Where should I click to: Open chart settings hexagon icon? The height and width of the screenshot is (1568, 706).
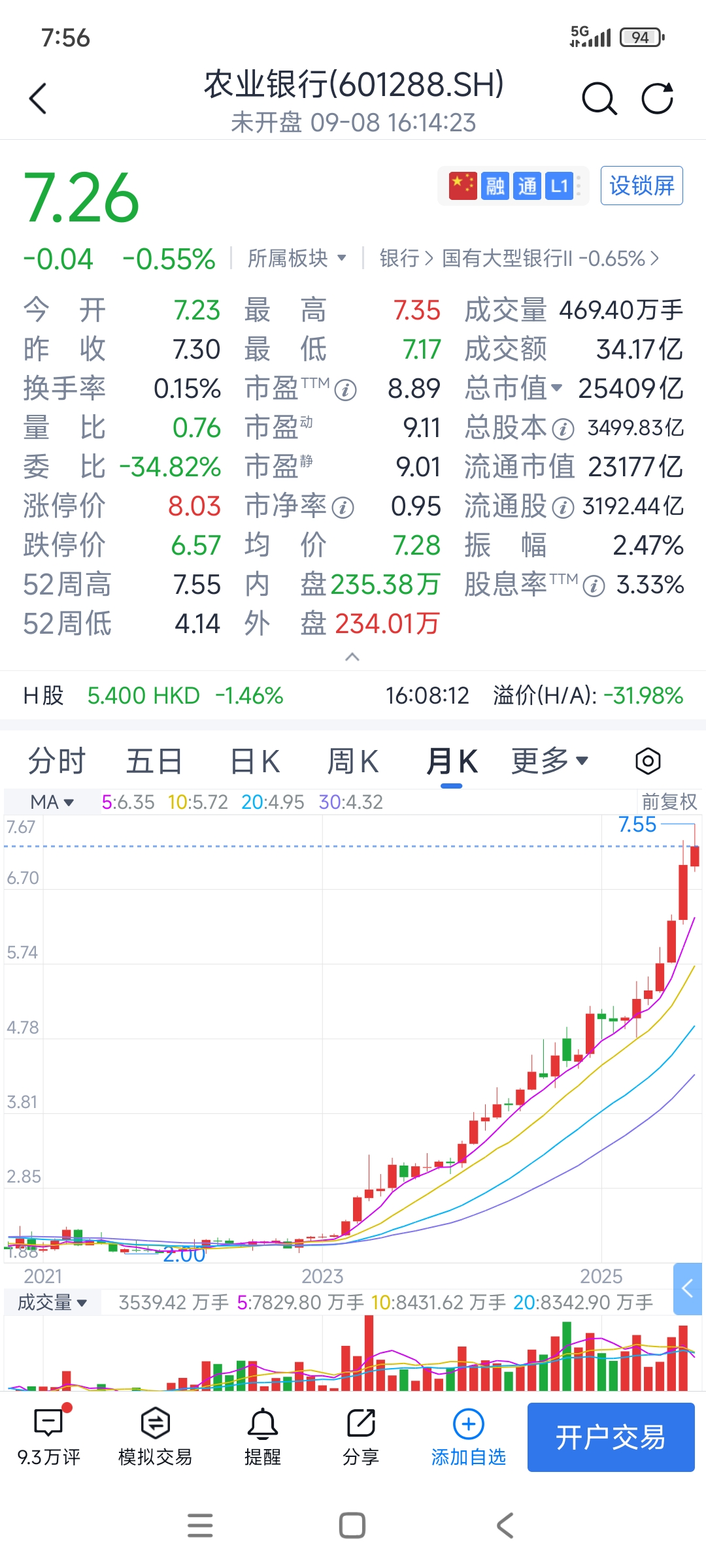coord(648,761)
